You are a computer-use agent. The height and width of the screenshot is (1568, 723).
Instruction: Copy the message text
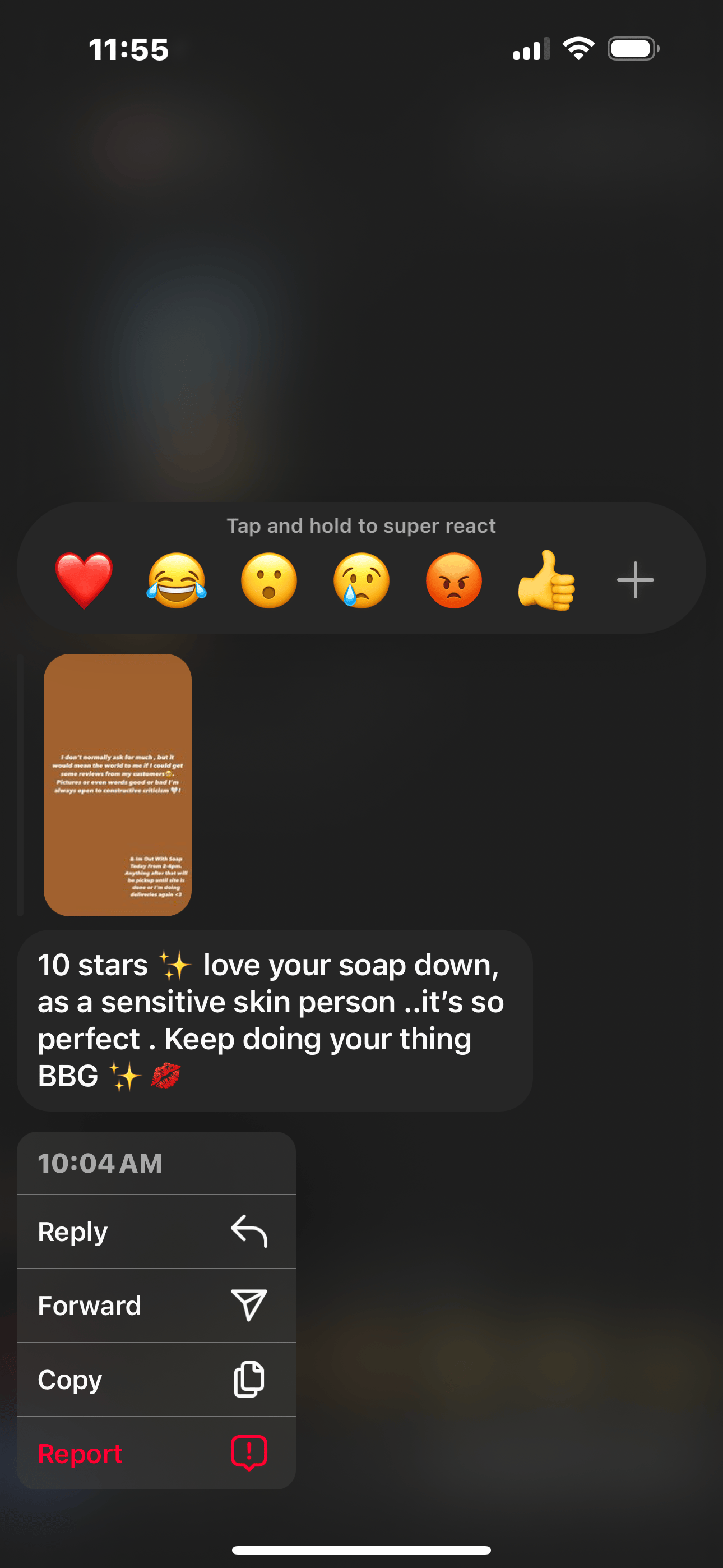pos(156,1380)
